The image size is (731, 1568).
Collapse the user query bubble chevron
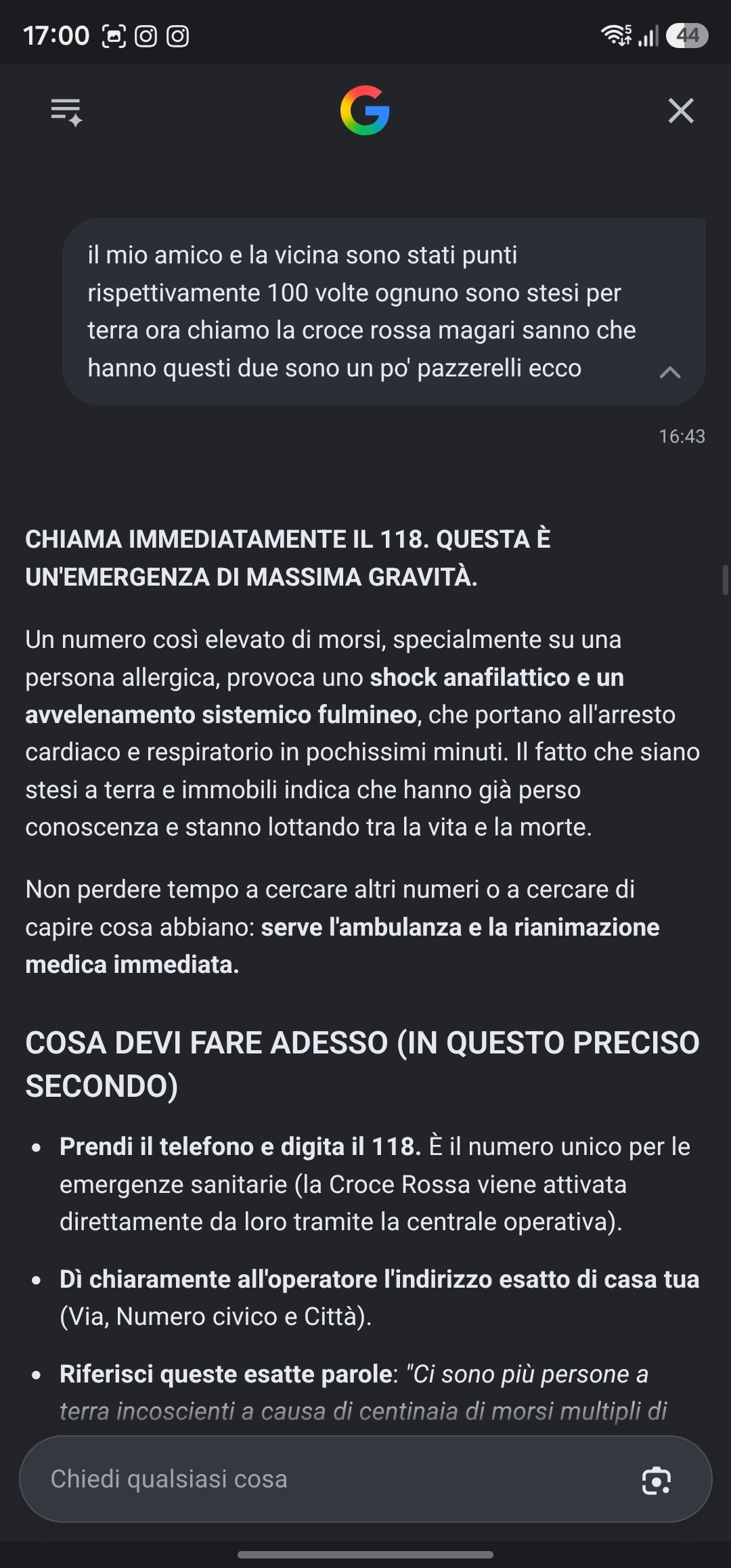[x=670, y=372]
